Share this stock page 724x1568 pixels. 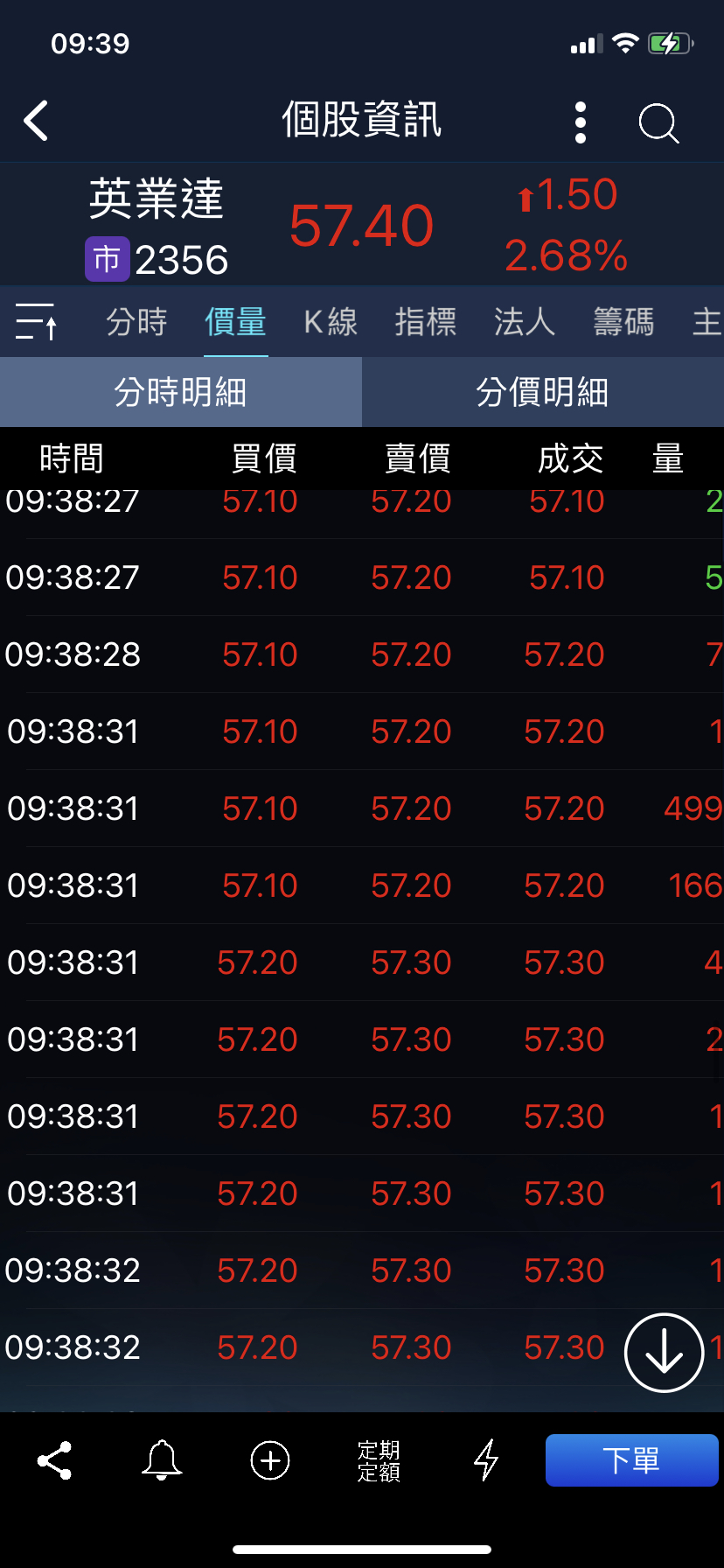[x=54, y=1460]
